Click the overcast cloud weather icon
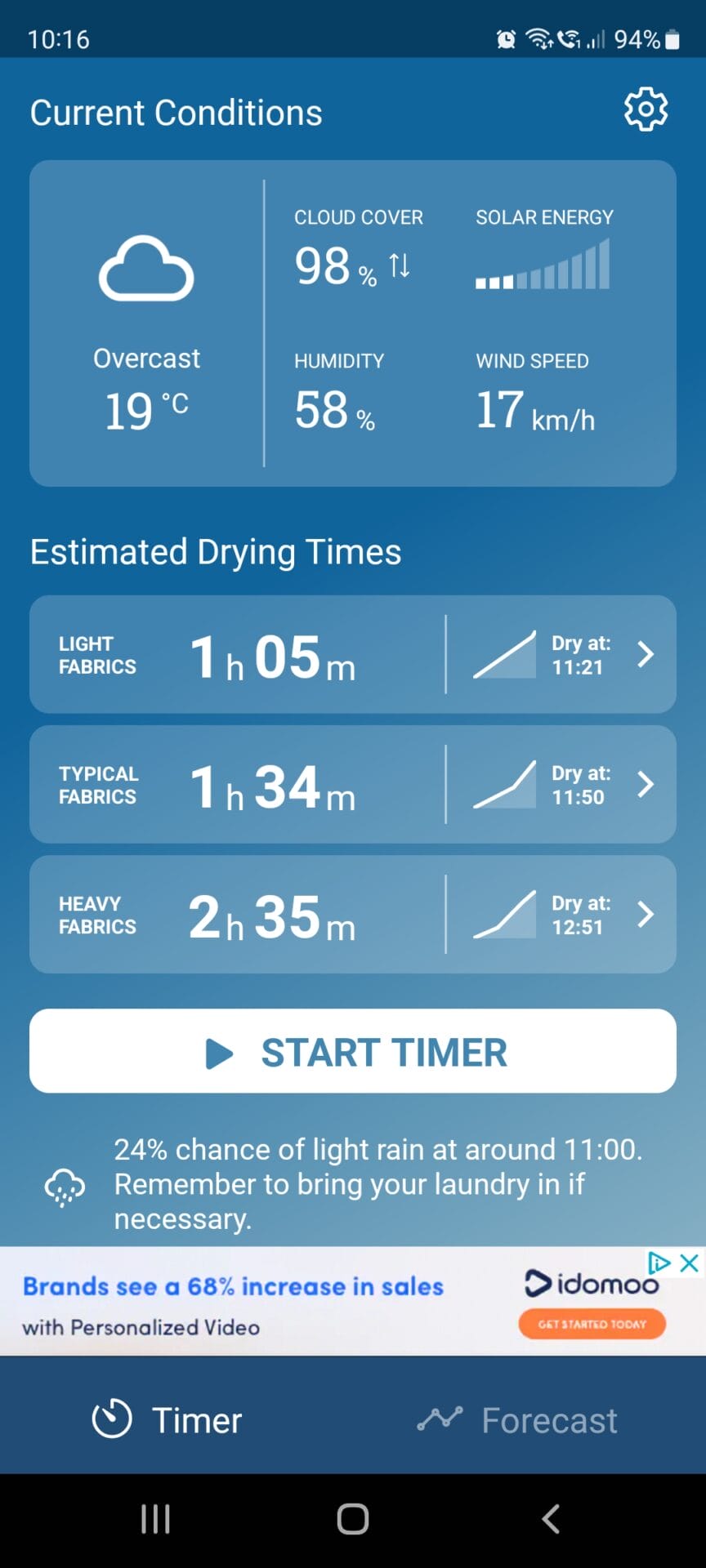This screenshot has width=706, height=1568. (145, 269)
